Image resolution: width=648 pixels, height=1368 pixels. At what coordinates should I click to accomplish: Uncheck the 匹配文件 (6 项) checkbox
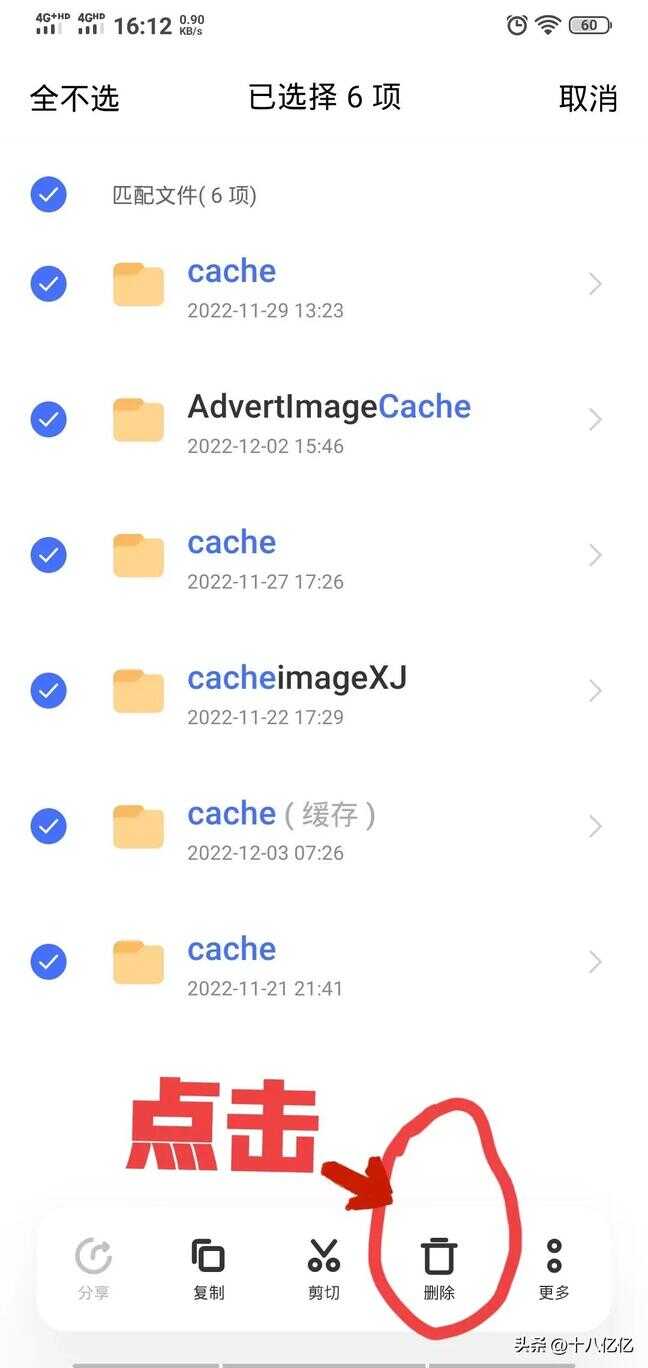48,194
